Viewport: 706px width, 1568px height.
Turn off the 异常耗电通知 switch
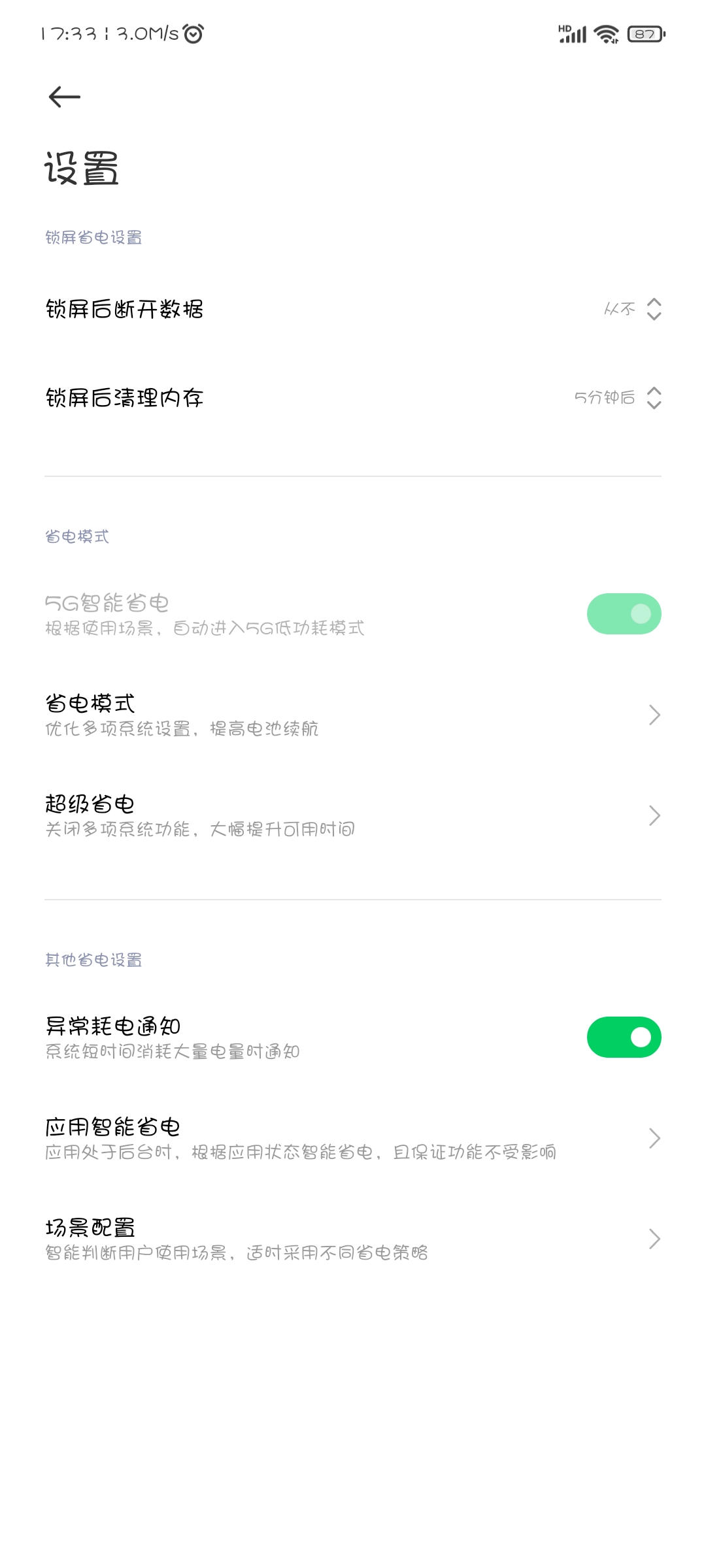pyautogui.click(x=624, y=1037)
